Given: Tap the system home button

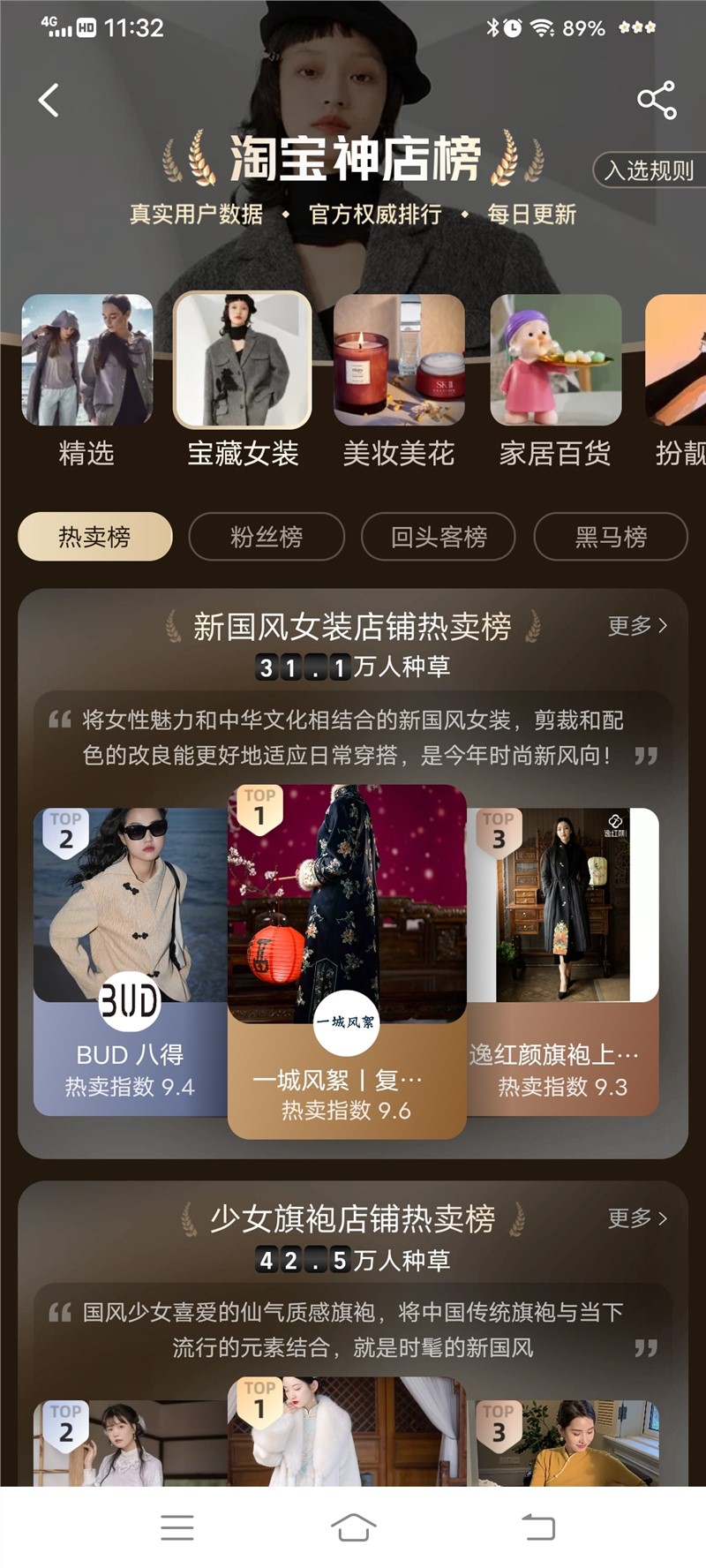Looking at the screenshot, I should tap(353, 1527).
